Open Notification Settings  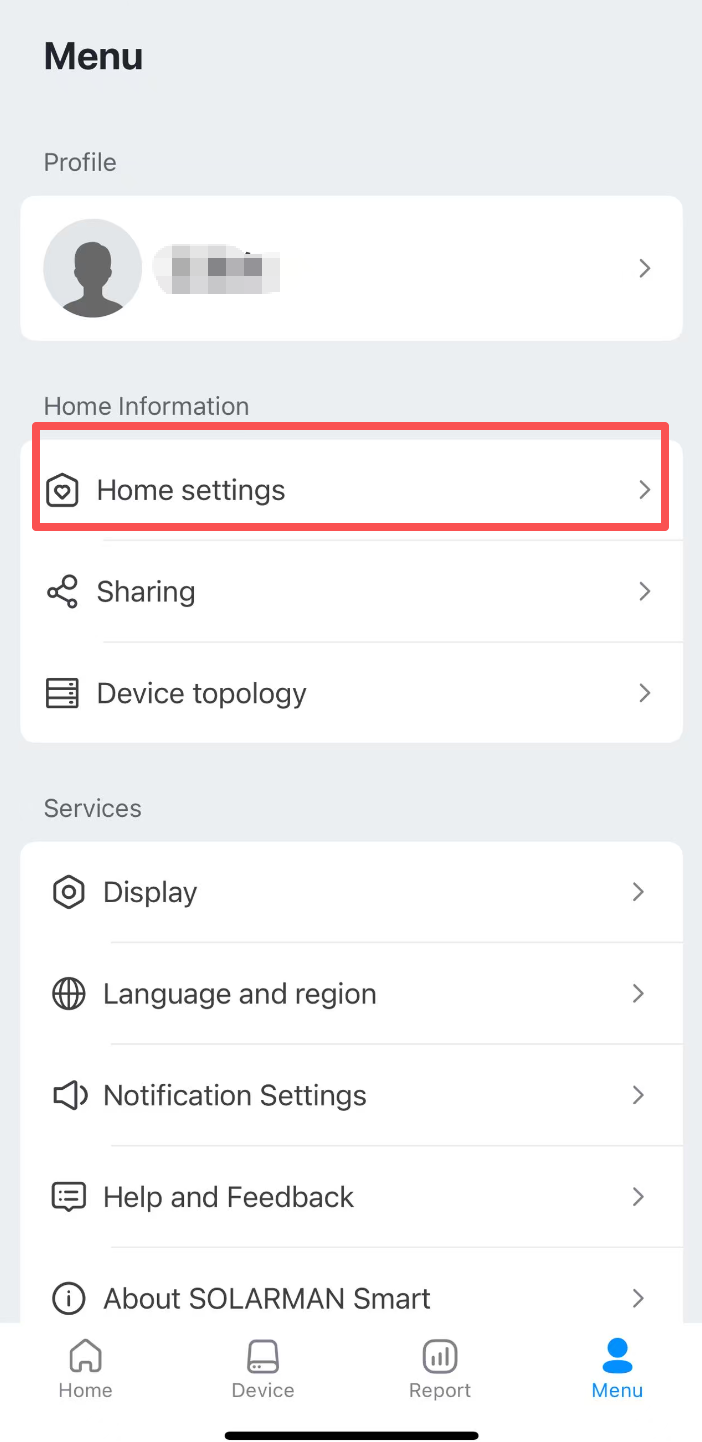click(x=350, y=1095)
